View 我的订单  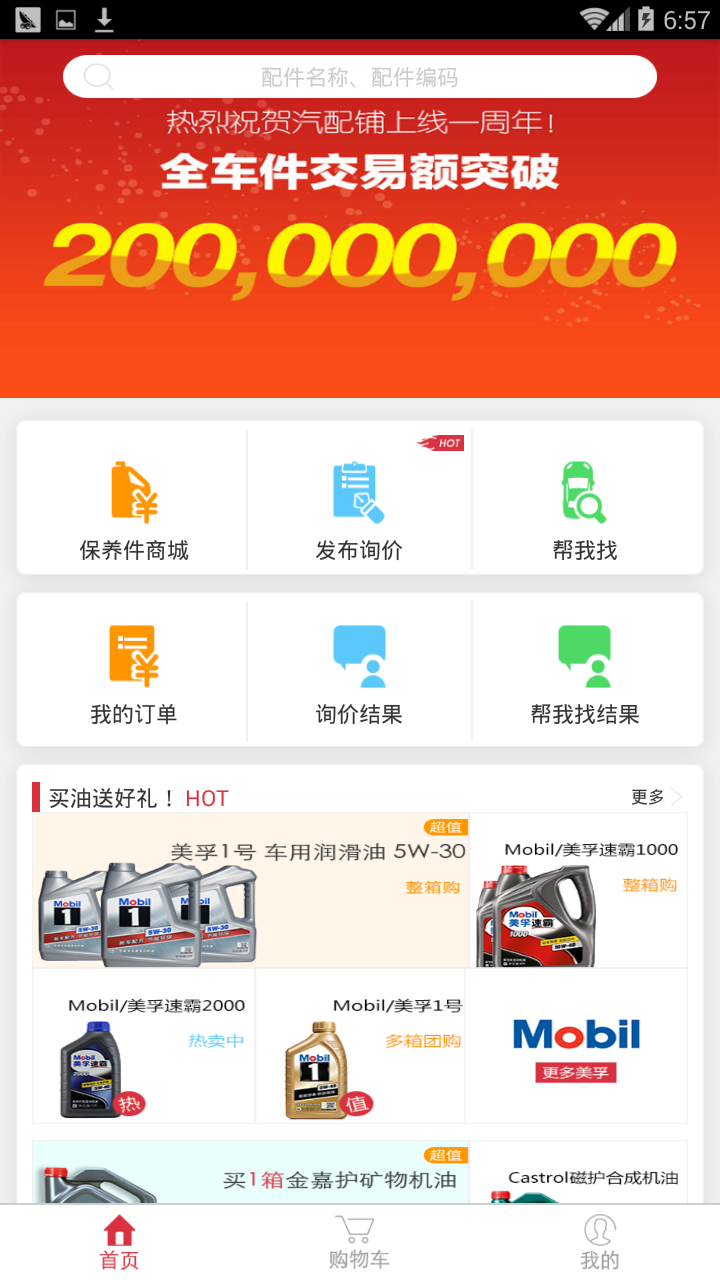click(133, 672)
